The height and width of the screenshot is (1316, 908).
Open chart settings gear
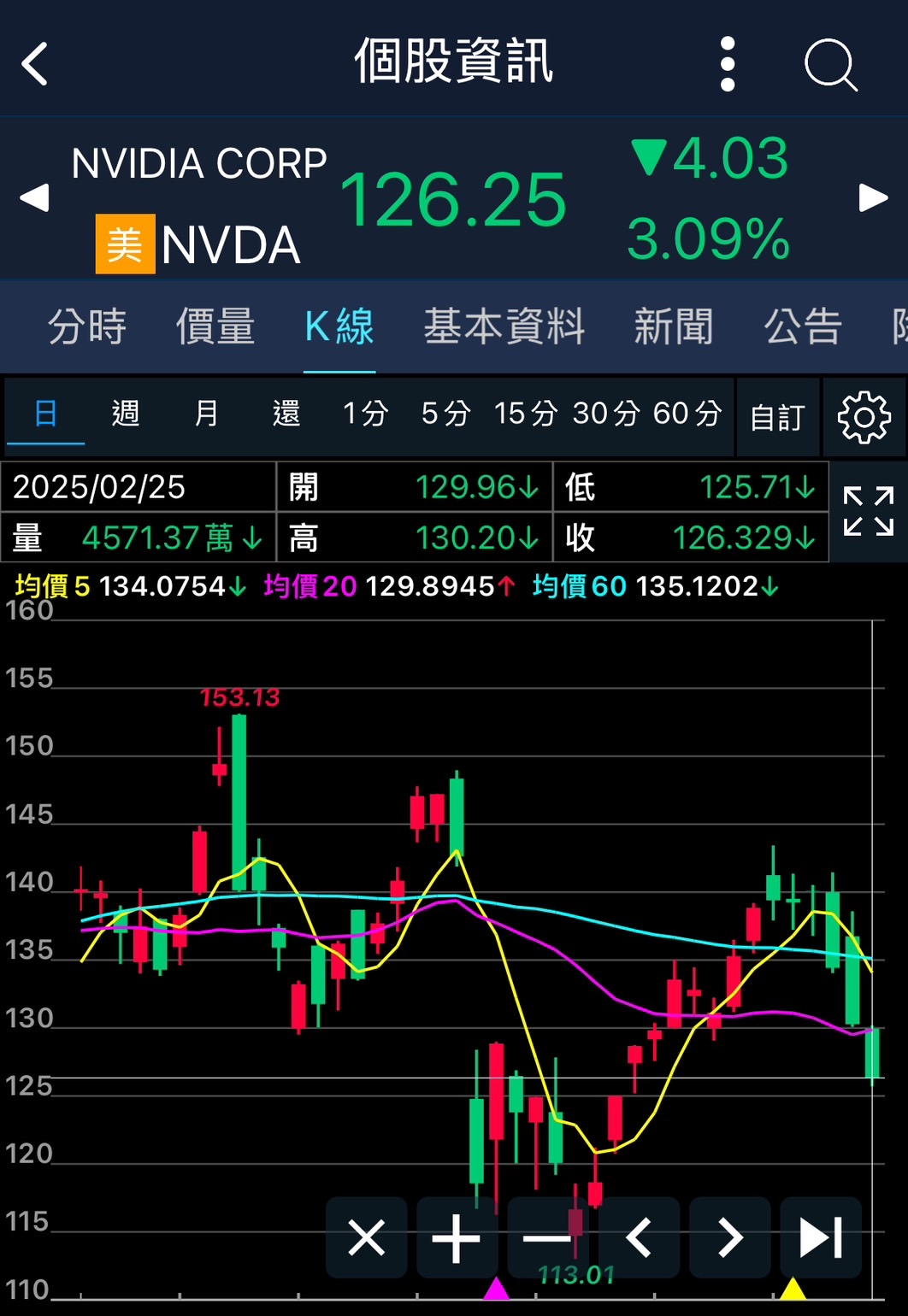coord(864,418)
